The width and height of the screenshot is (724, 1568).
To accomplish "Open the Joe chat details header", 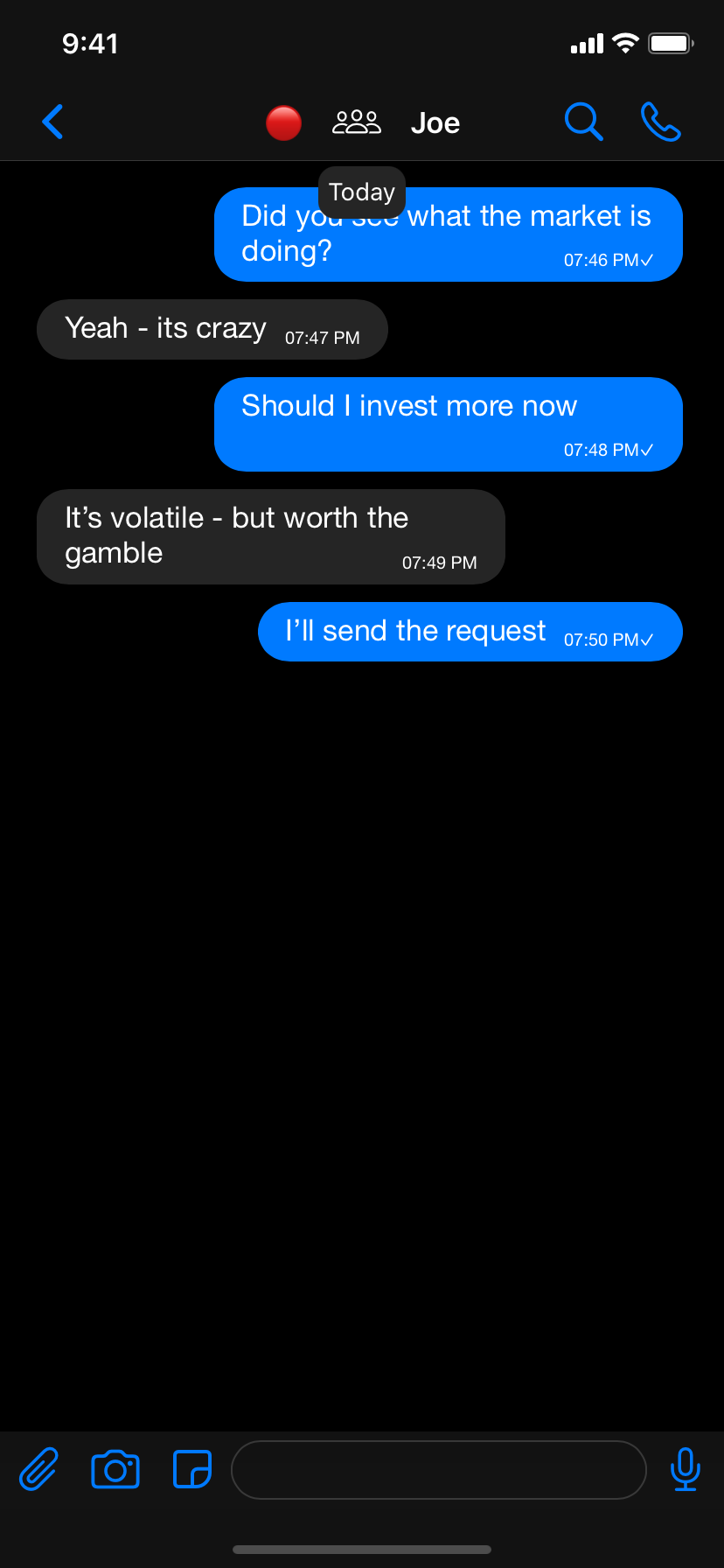I will 435,123.
